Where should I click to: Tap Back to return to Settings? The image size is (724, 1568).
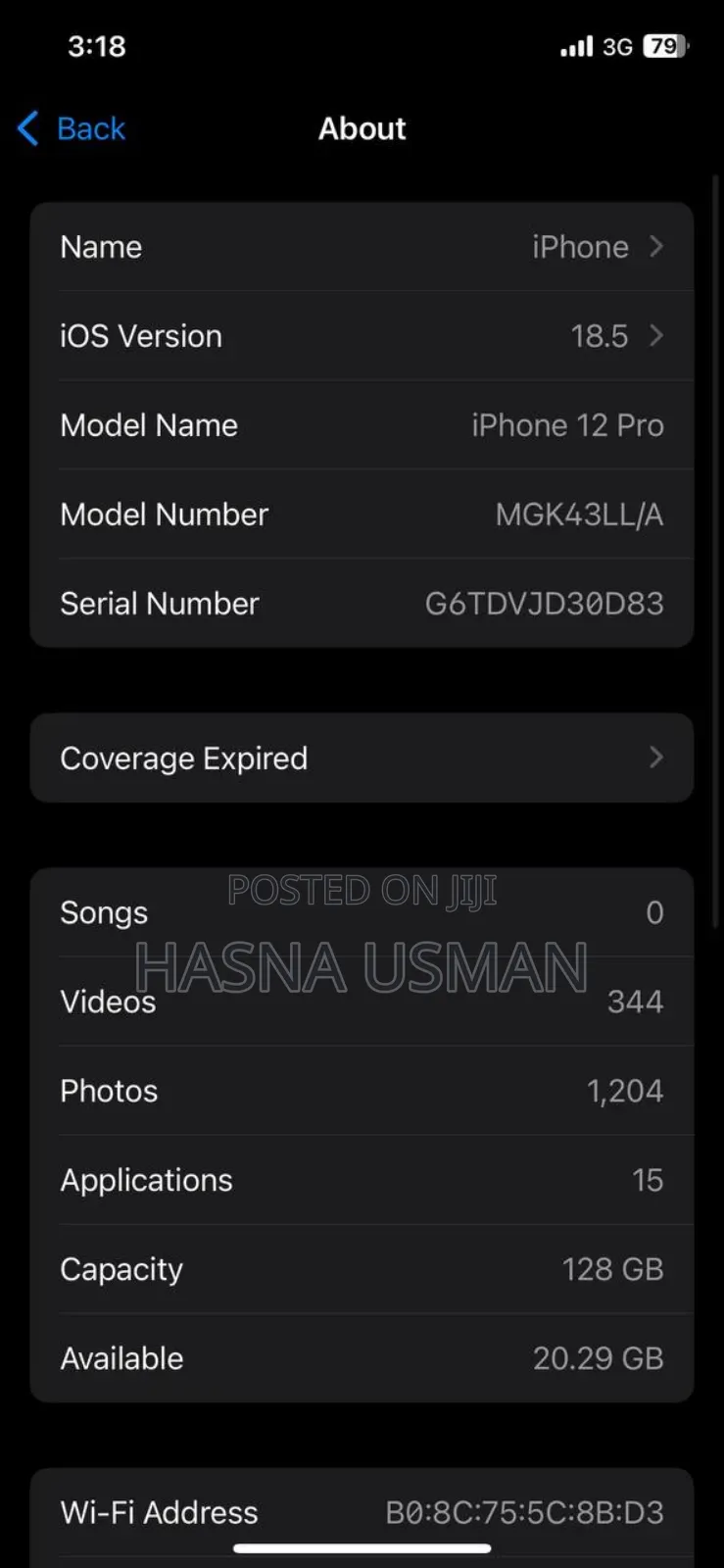pos(72,128)
